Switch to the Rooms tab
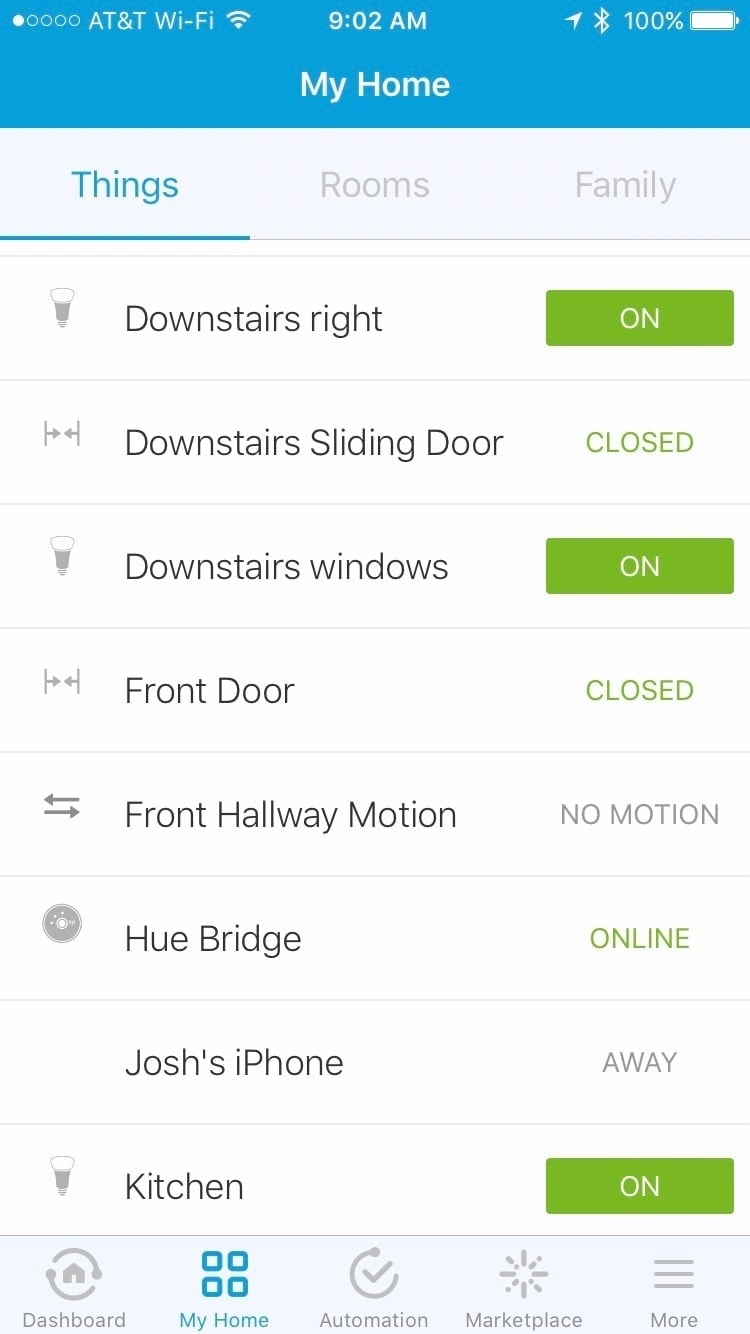The width and height of the screenshot is (750, 1334). click(374, 185)
